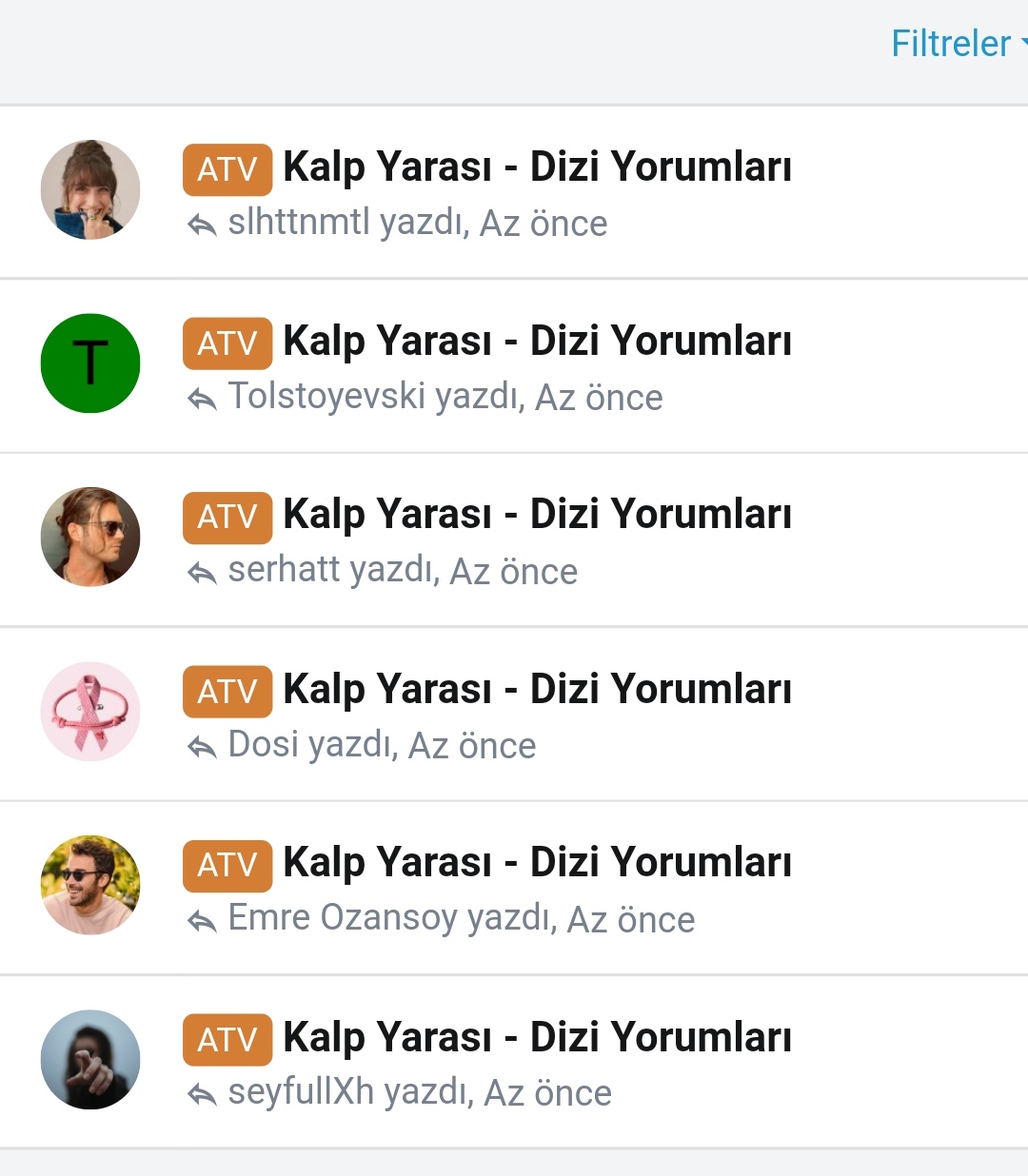1028x1176 pixels.
Task: Open seyfullXh's profile avatar
Action: [90, 1059]
